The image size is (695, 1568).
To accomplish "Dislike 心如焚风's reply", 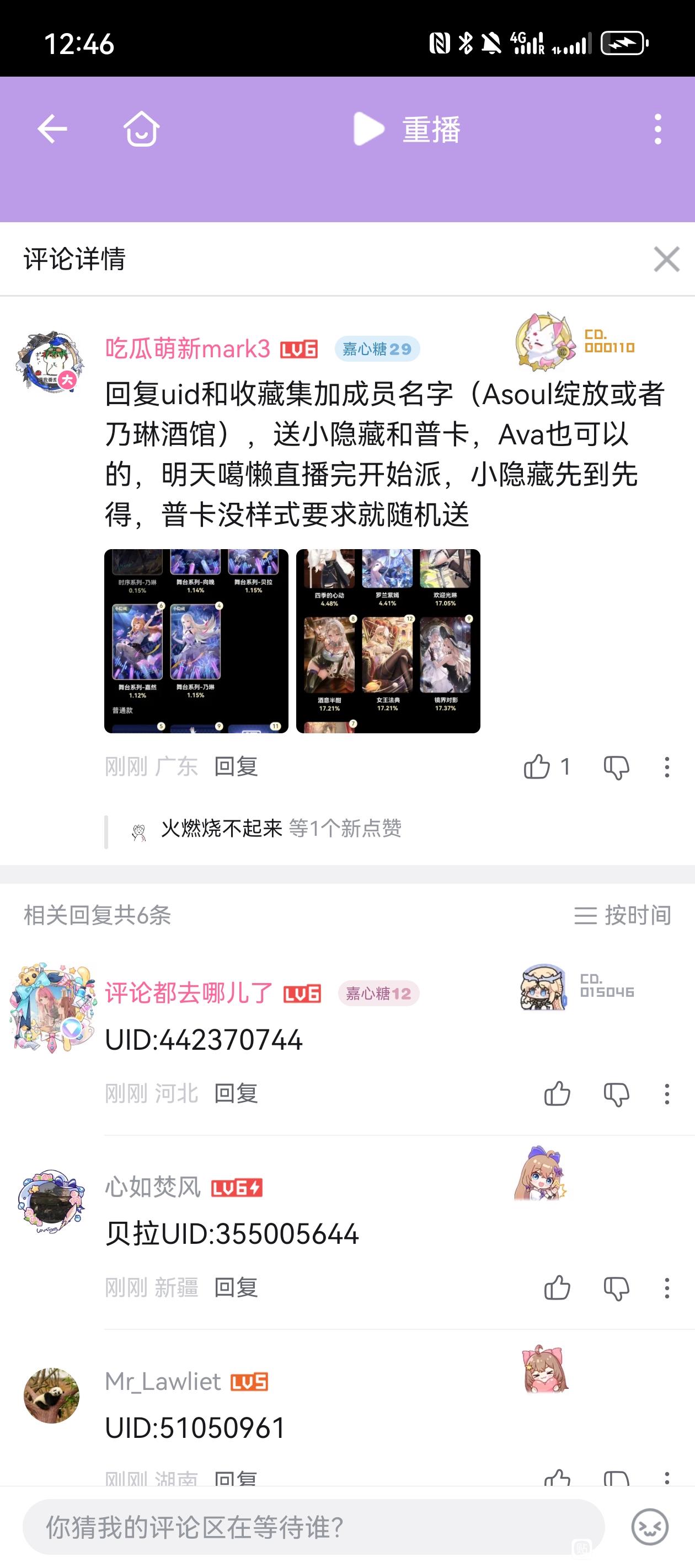I will [x=616, y=1288].
